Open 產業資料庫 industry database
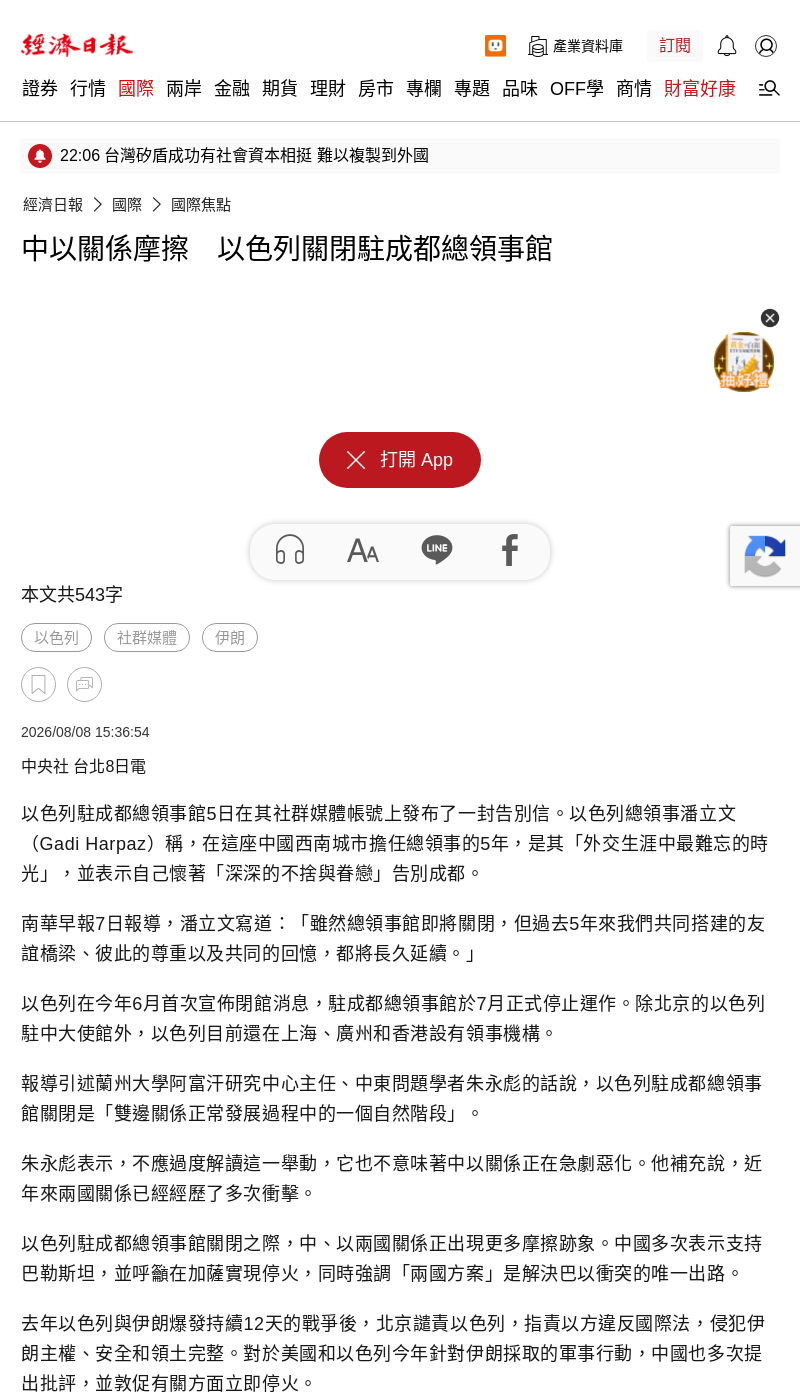800x1400 pixels. pyautogui.click(x=575, y=46)
